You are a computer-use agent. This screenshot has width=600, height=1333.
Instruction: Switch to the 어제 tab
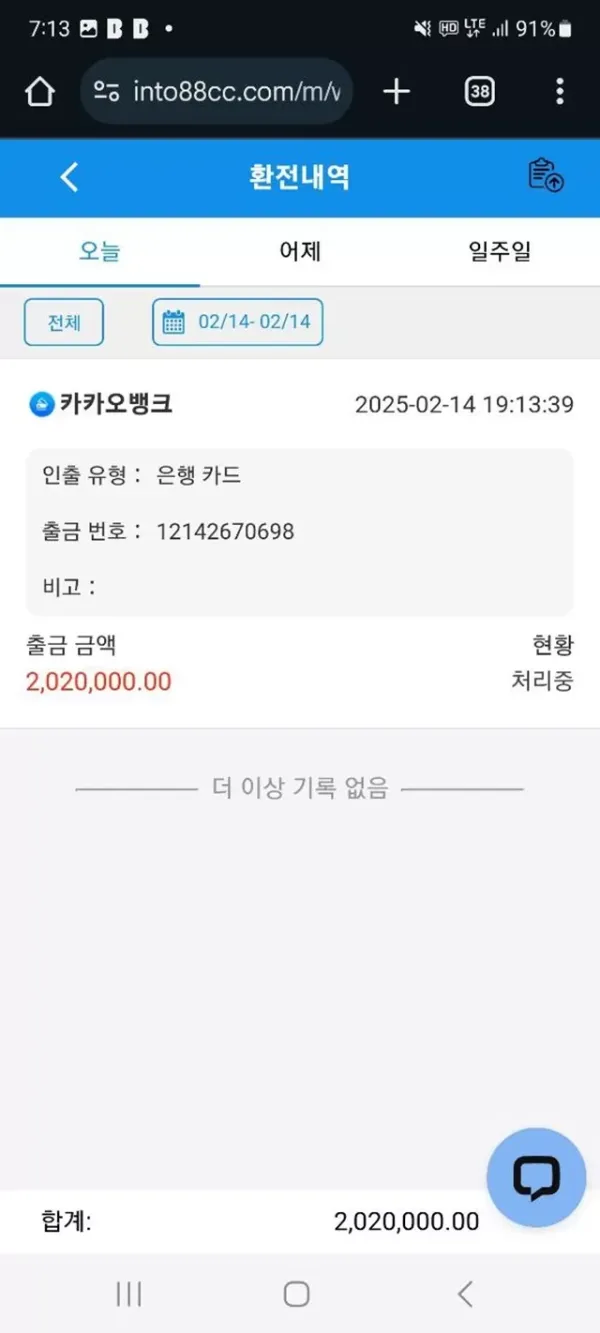pos(300,251)
